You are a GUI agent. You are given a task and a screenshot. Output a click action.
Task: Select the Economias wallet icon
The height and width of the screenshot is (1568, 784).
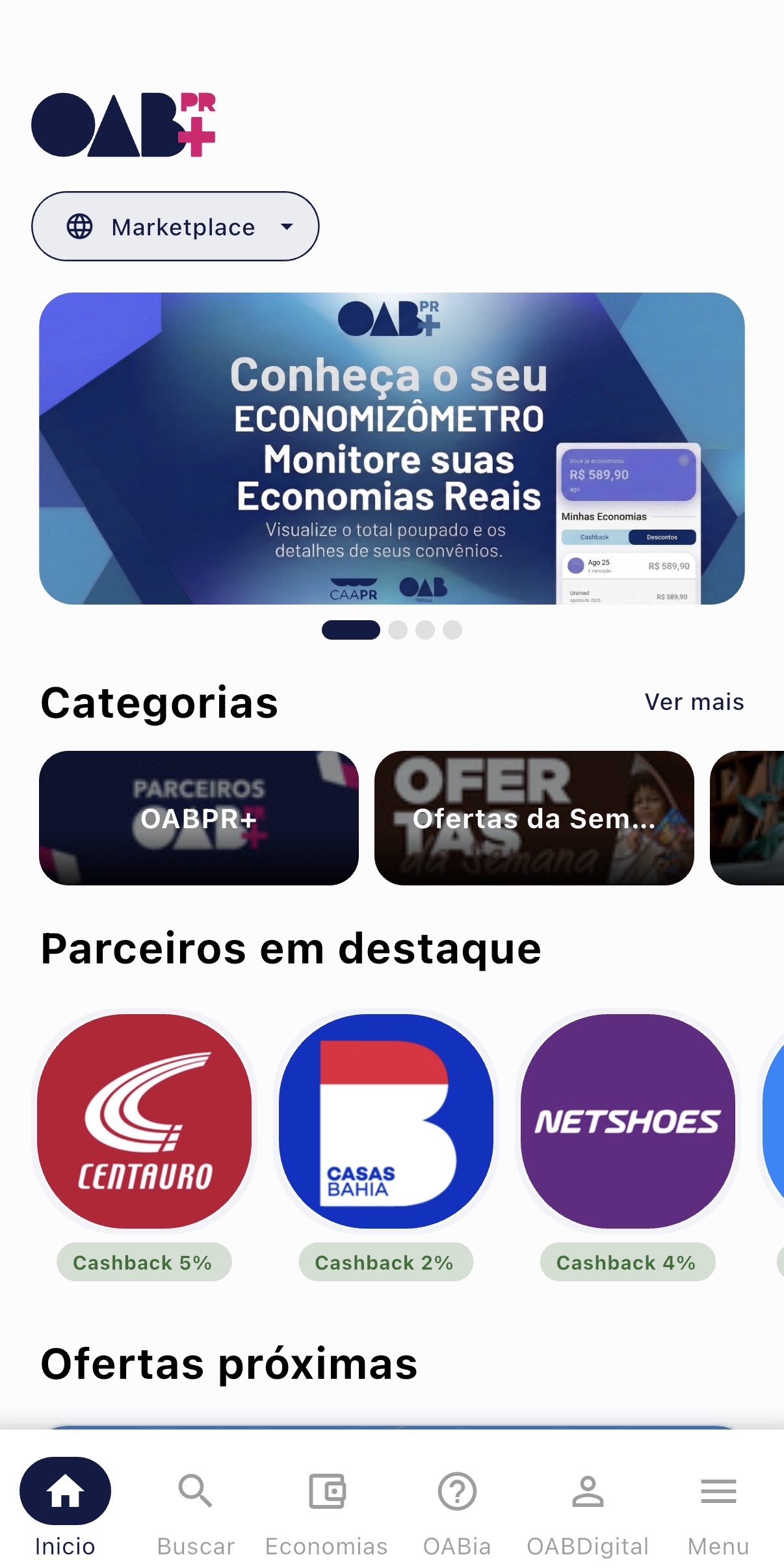pyautogui.click(x=326, y=1491)
